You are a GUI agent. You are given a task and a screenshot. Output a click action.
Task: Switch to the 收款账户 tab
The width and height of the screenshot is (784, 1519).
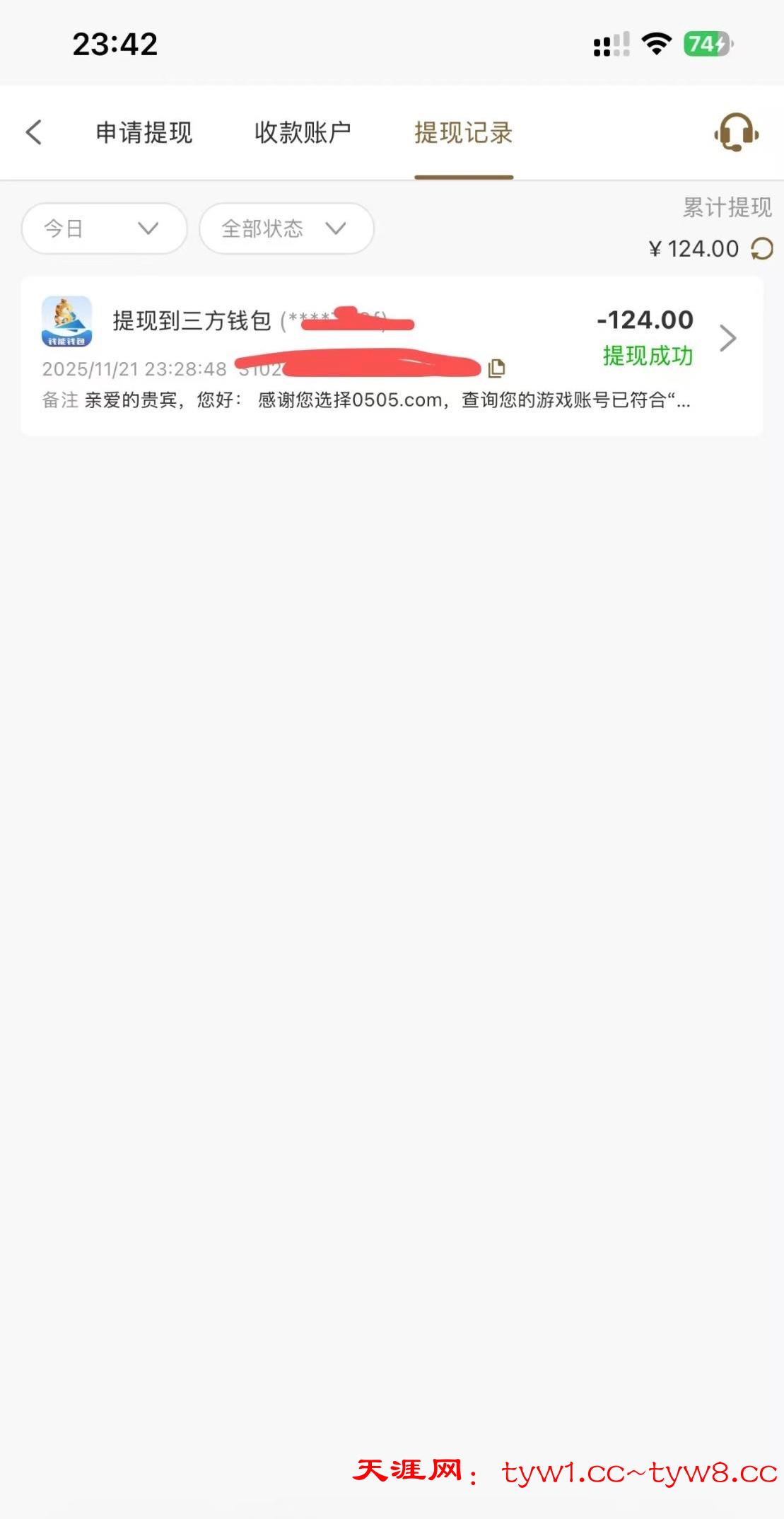[303, 132]
